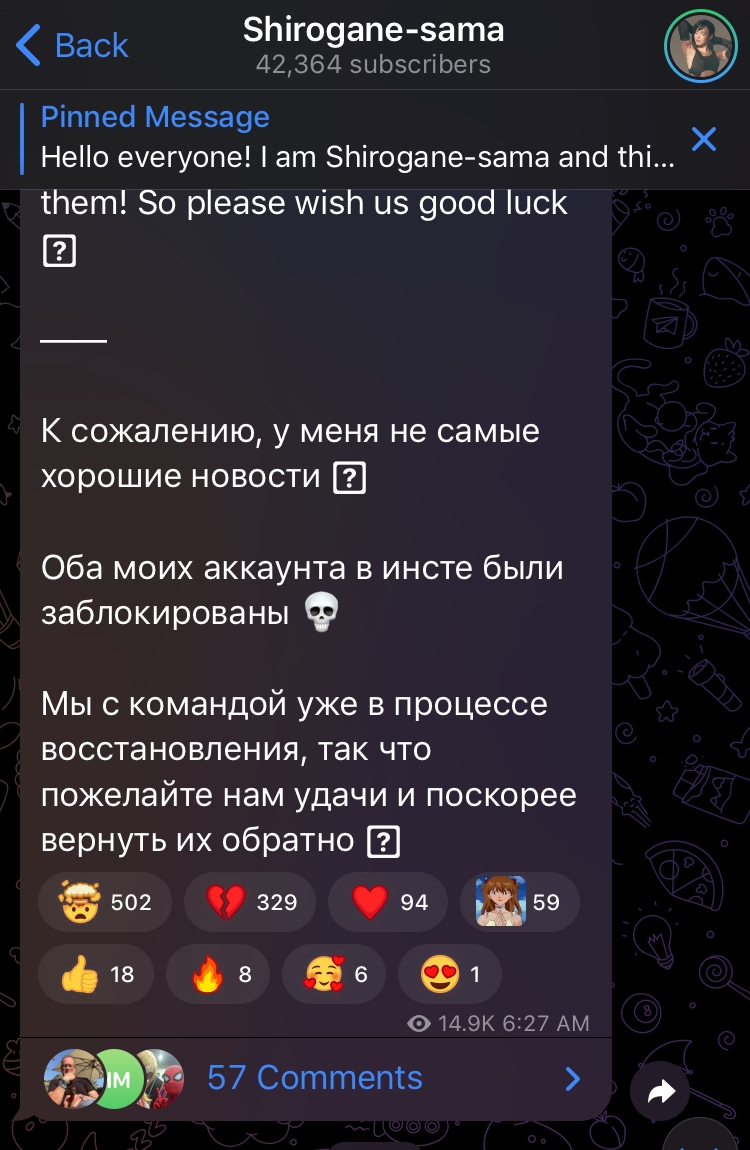Dismiss the pinned message bar

(x=704, y=139)
